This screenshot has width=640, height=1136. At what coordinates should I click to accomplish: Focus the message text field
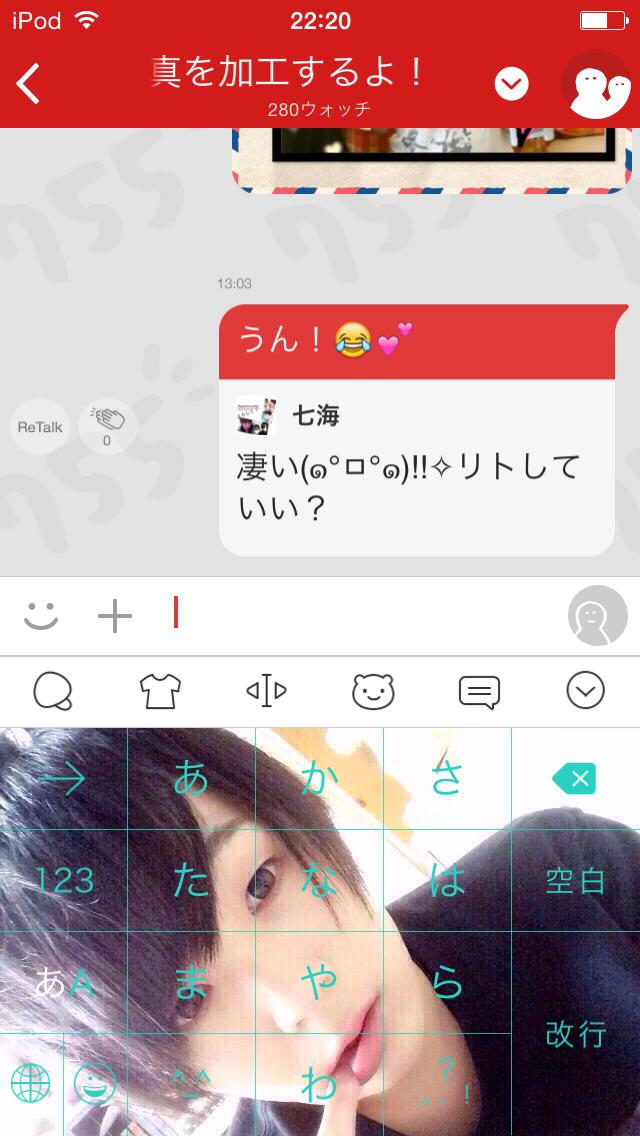pos(360,614)
